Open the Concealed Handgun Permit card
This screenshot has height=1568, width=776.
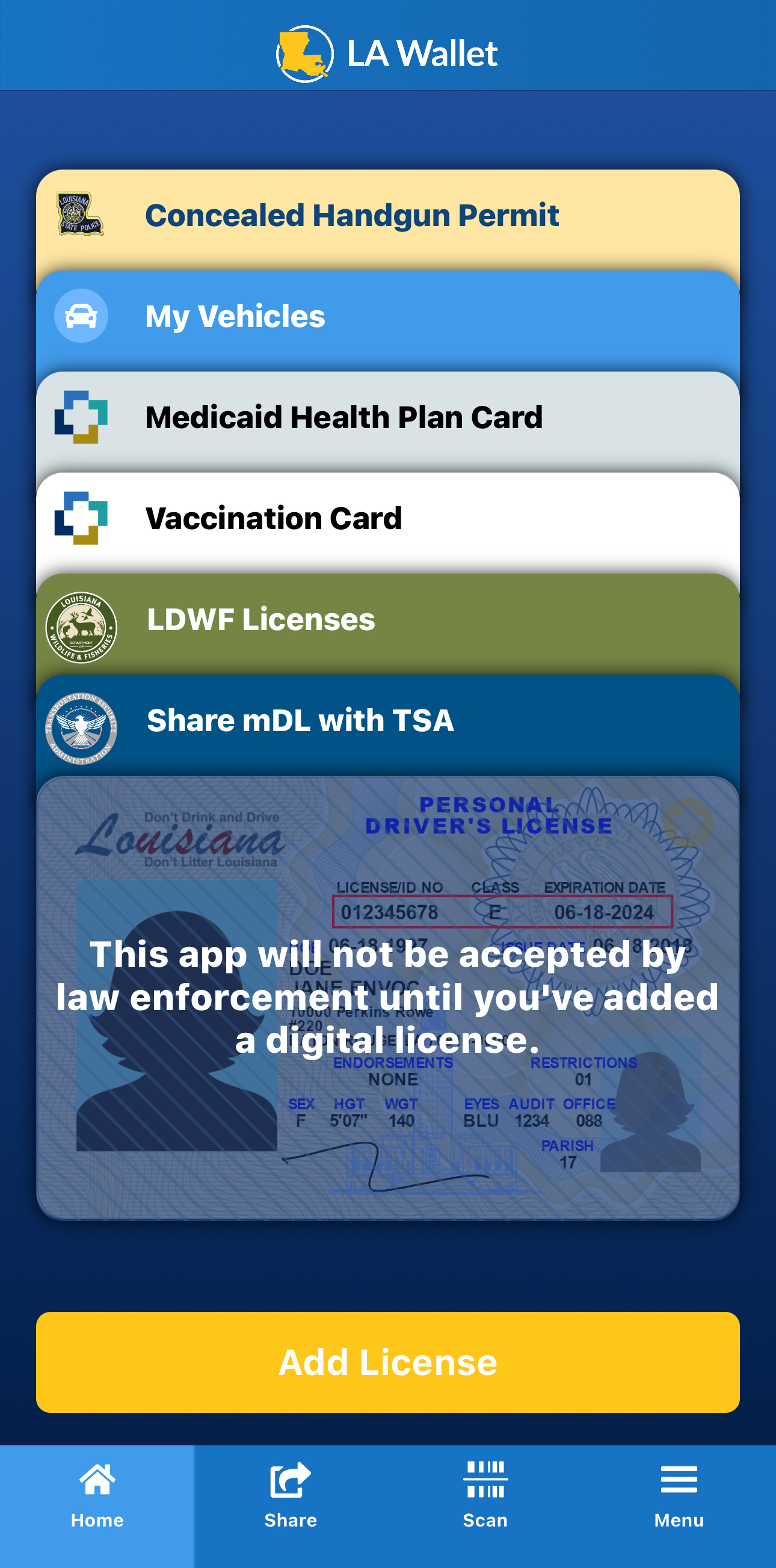click(387, 216)
